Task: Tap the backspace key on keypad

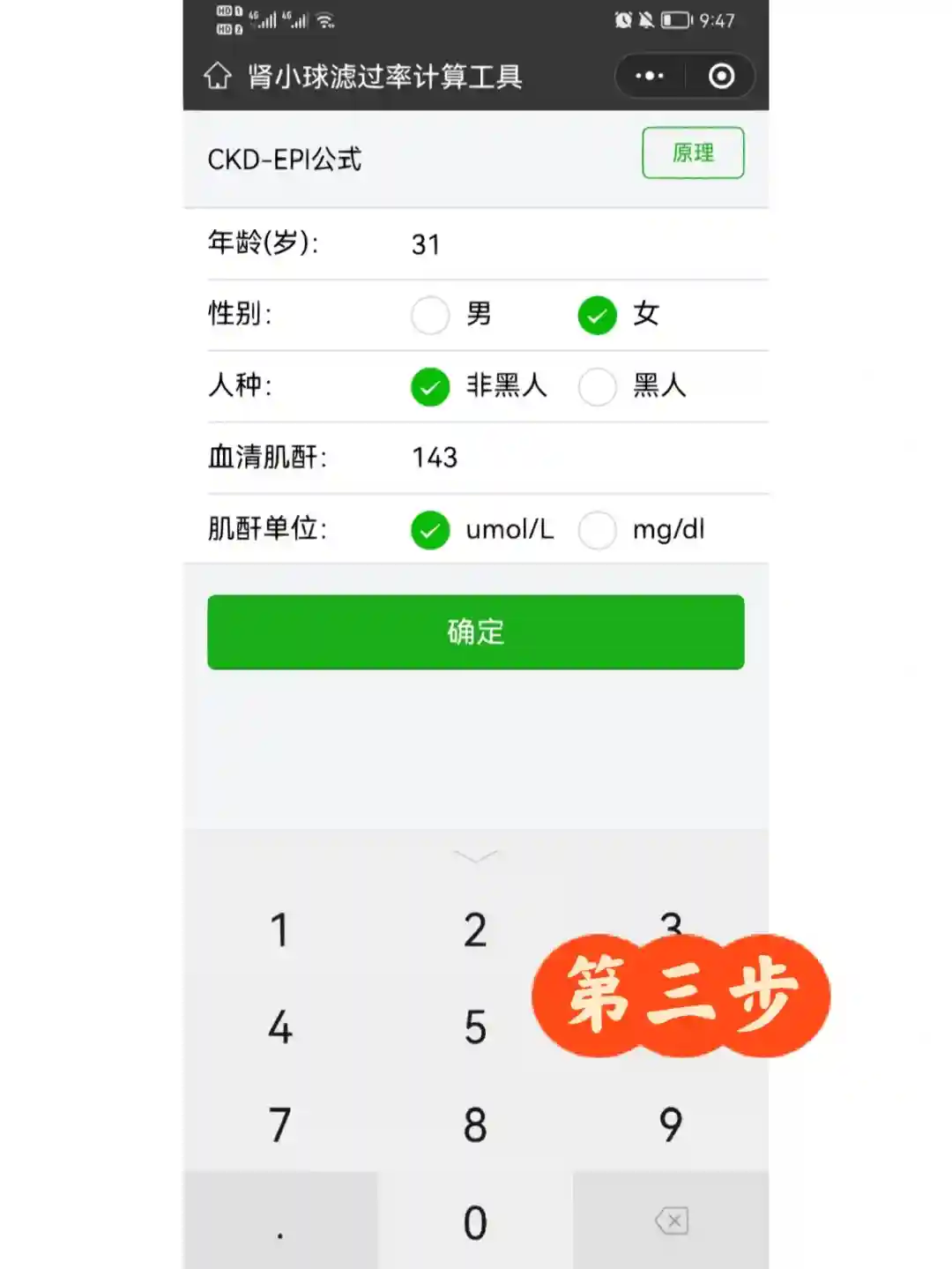Action: [671, 1220]
